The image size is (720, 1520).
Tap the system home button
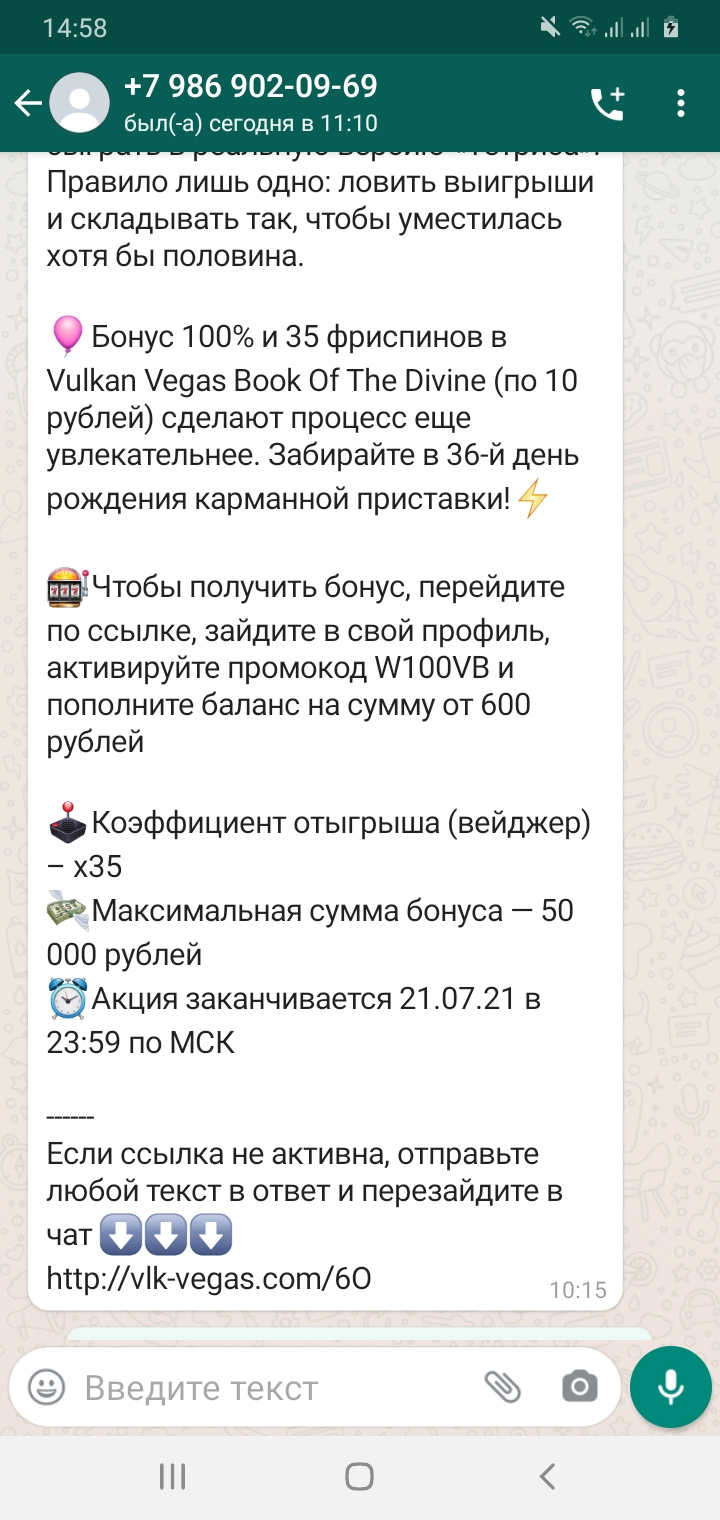[359, 1476]
